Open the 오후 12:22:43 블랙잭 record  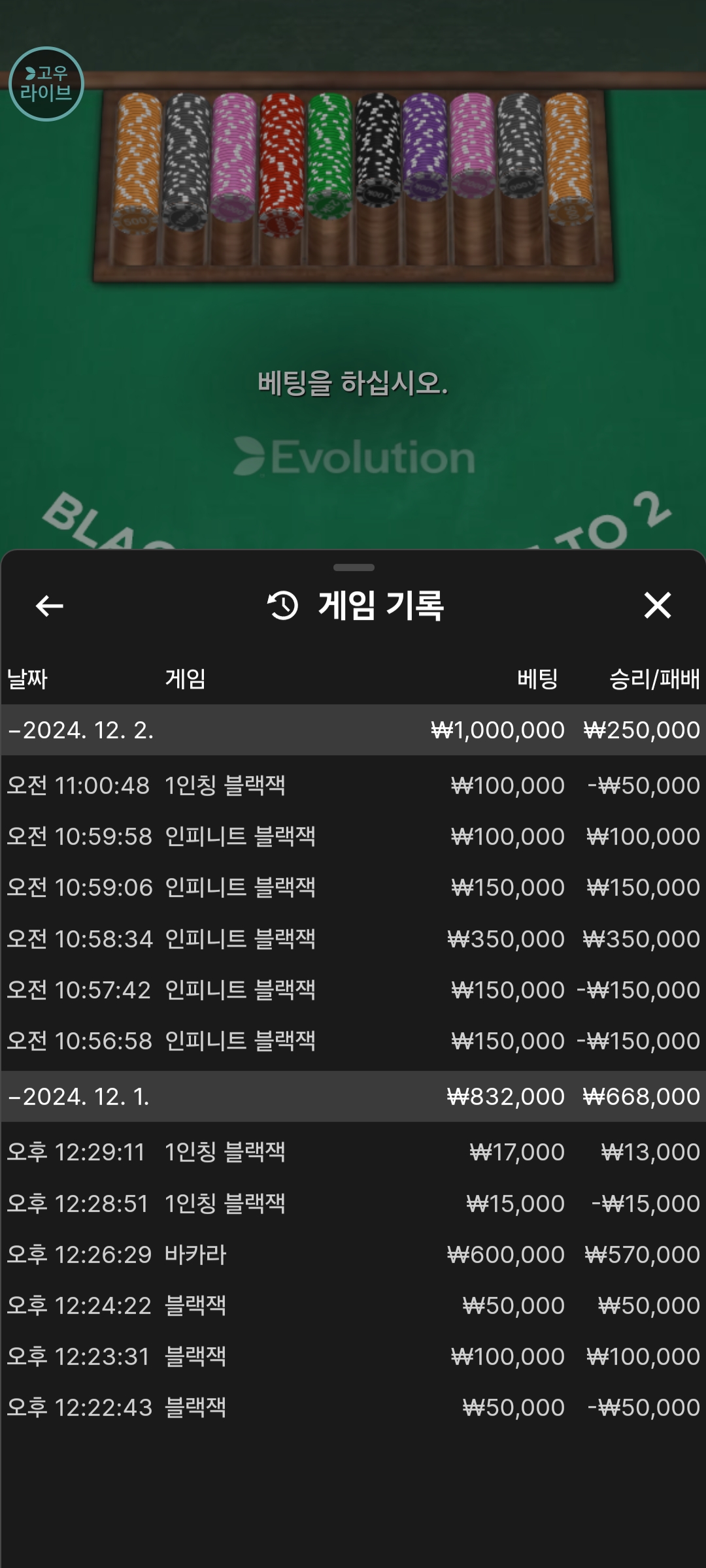click(x=353, y=1407)
